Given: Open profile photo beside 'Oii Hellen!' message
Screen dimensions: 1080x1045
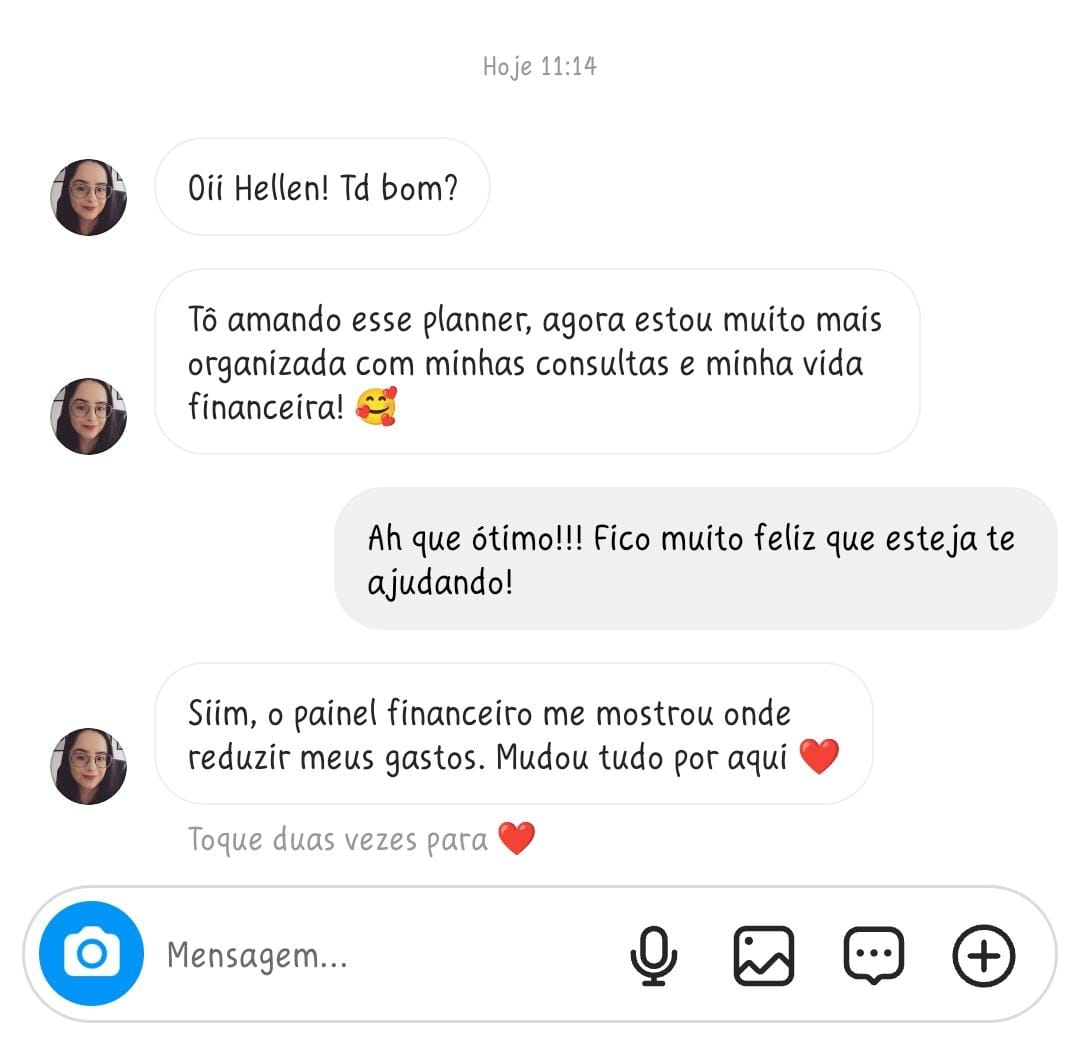Looking at the screenshot, I should [x=88, y=197].
